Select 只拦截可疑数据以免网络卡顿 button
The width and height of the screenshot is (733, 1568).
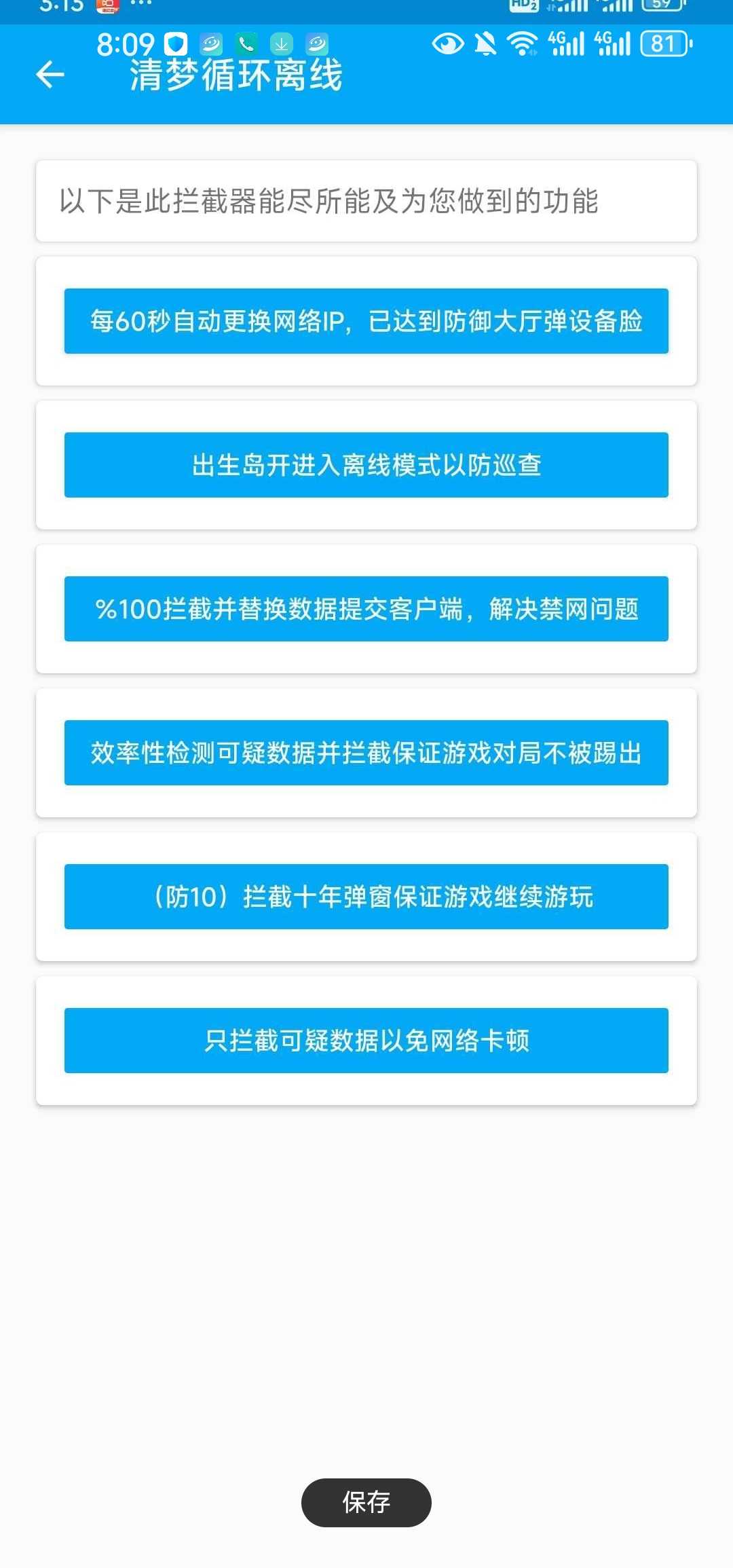click(x=366, y=1041)
